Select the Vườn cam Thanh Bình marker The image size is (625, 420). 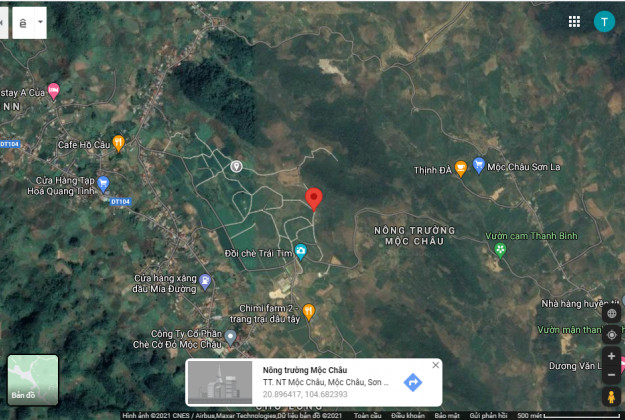(x=500, y=248)
